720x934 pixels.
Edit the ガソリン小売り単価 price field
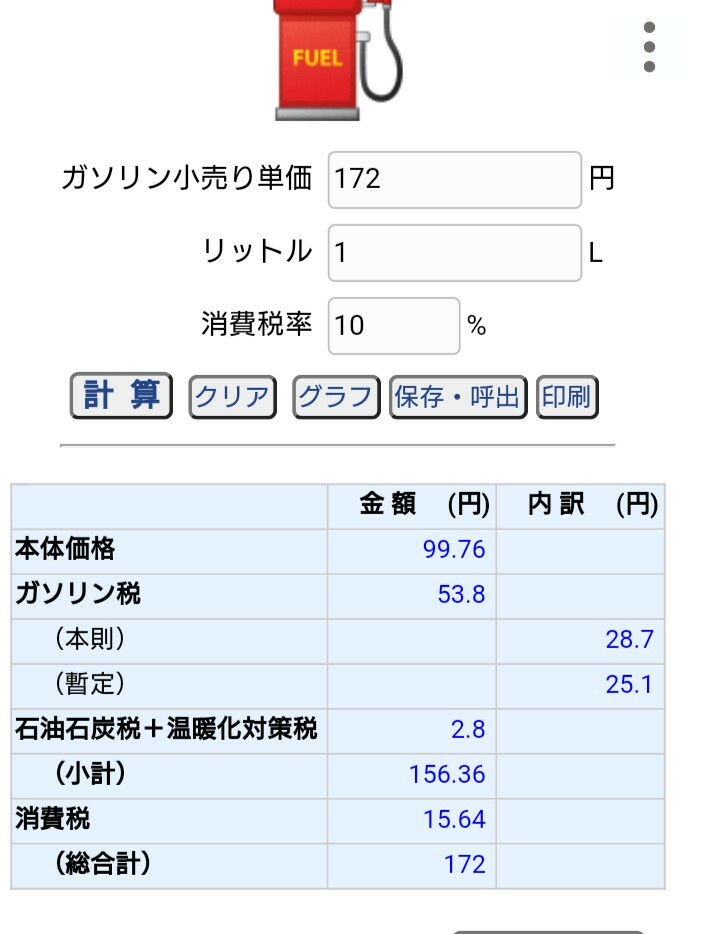454,180
